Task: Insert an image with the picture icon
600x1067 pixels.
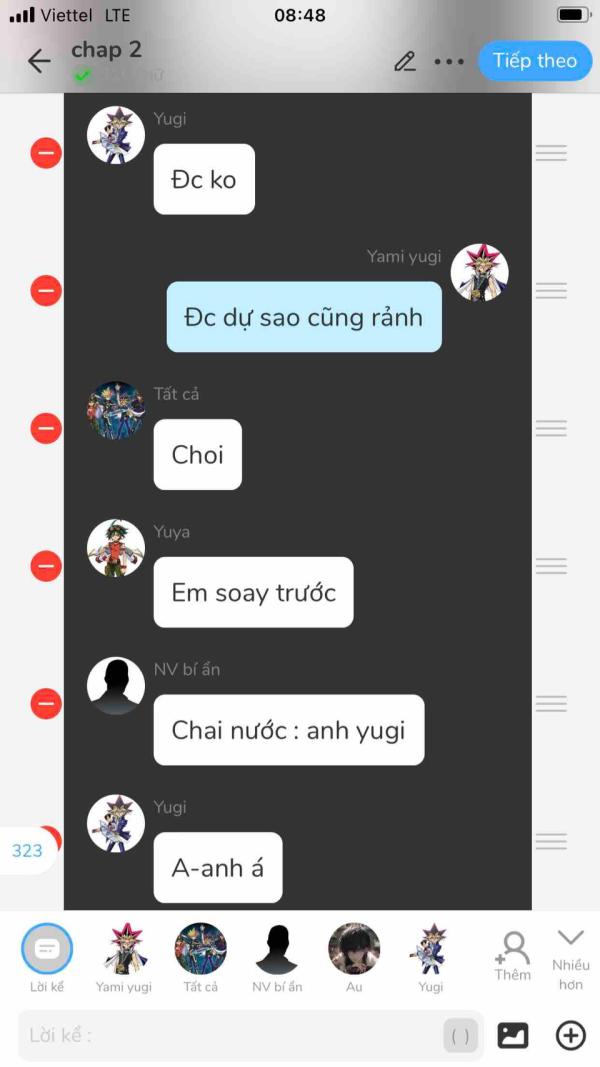Action: 513,1035
